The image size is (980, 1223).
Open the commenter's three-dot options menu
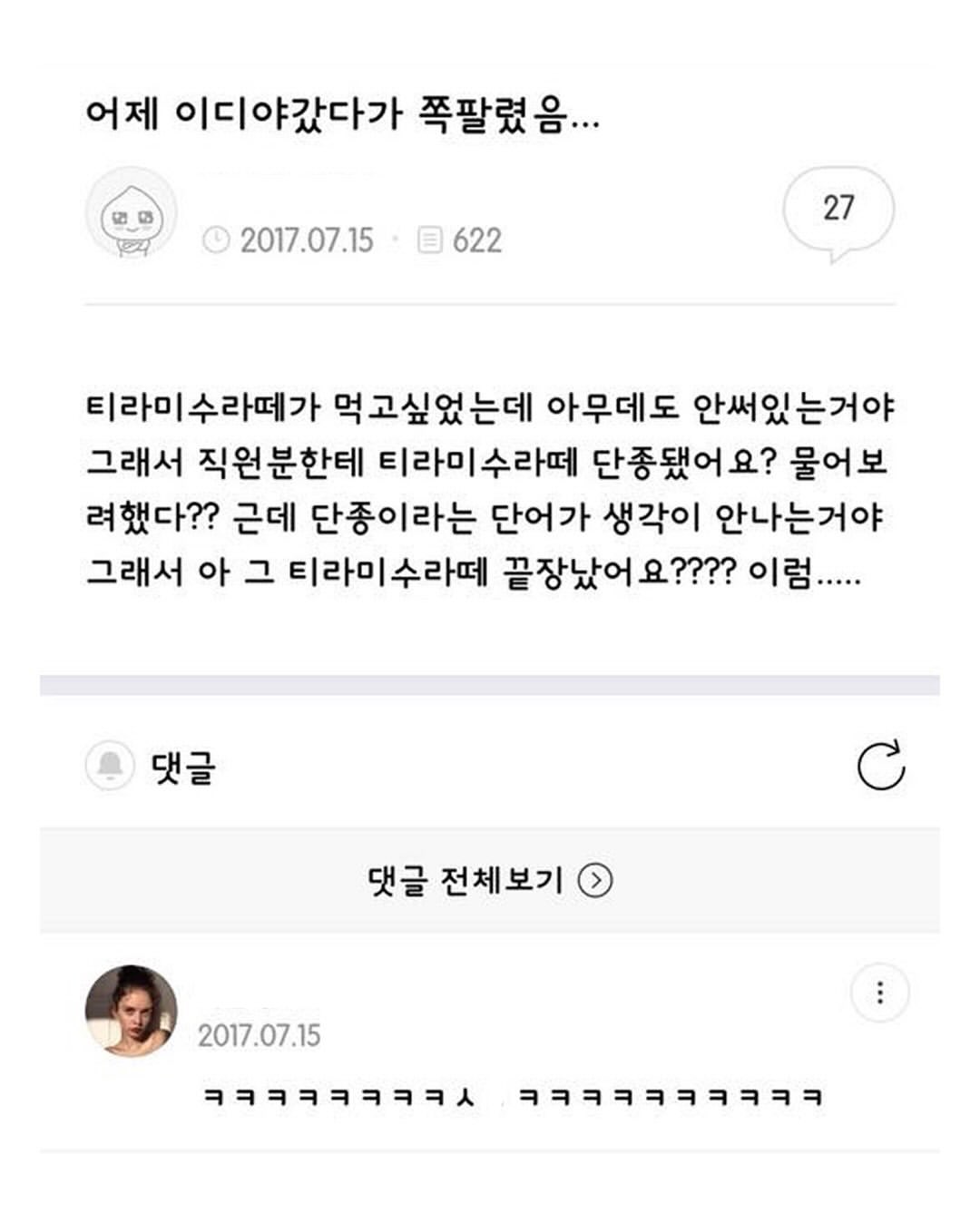(880, 993)
